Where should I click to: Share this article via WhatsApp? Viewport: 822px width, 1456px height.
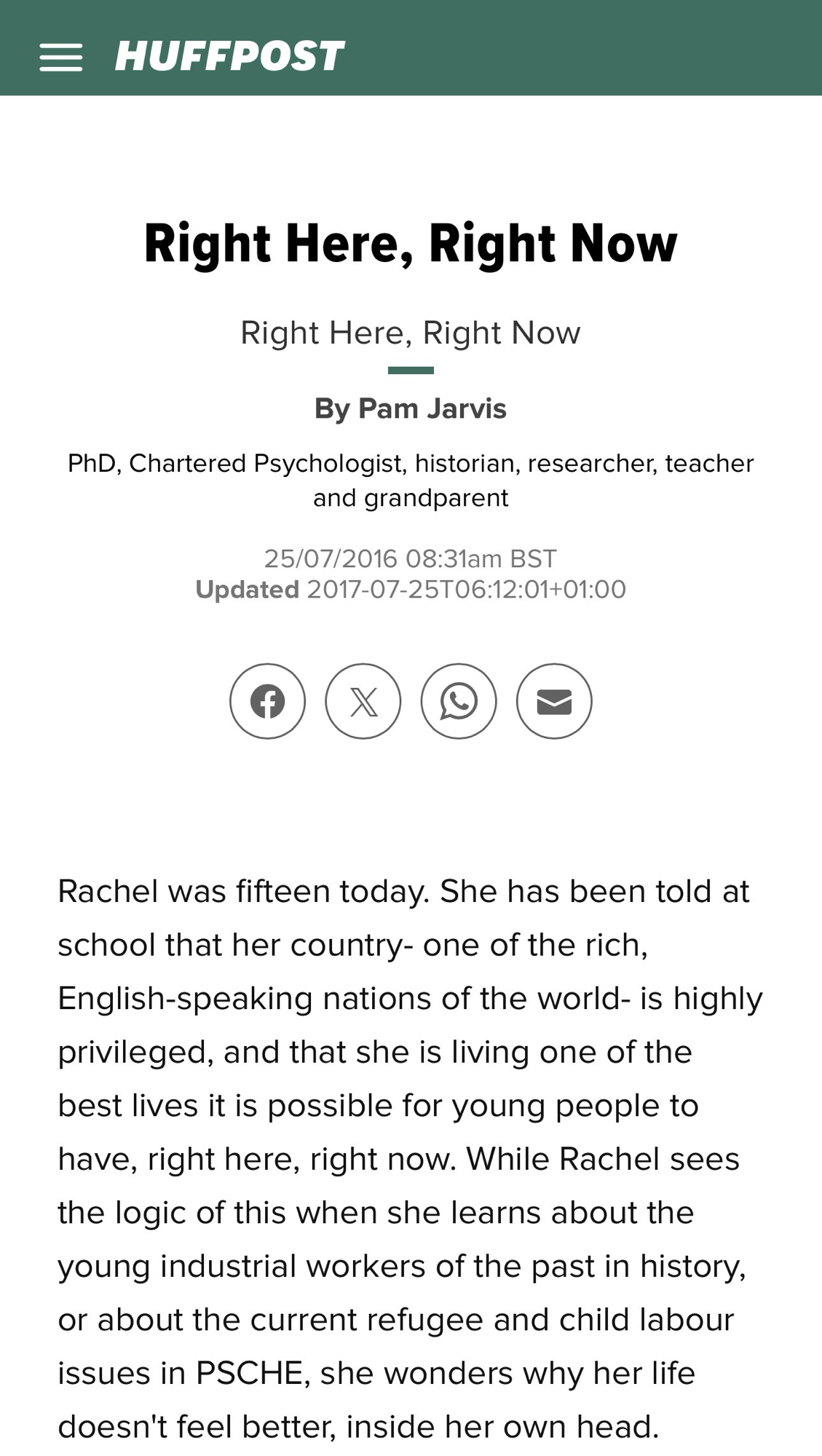point(459,701)
